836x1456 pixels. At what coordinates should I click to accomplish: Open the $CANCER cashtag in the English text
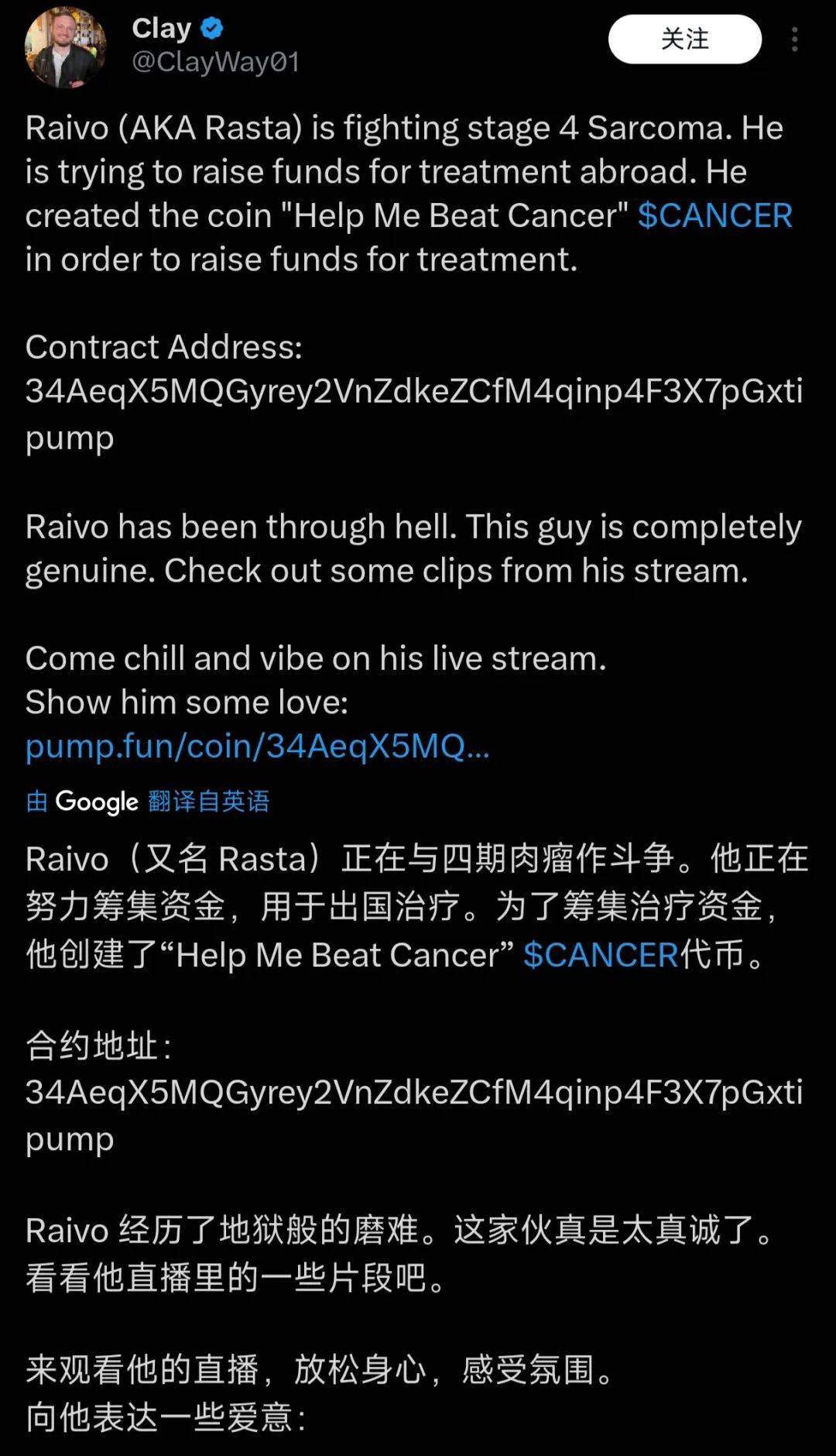(714, 215)
